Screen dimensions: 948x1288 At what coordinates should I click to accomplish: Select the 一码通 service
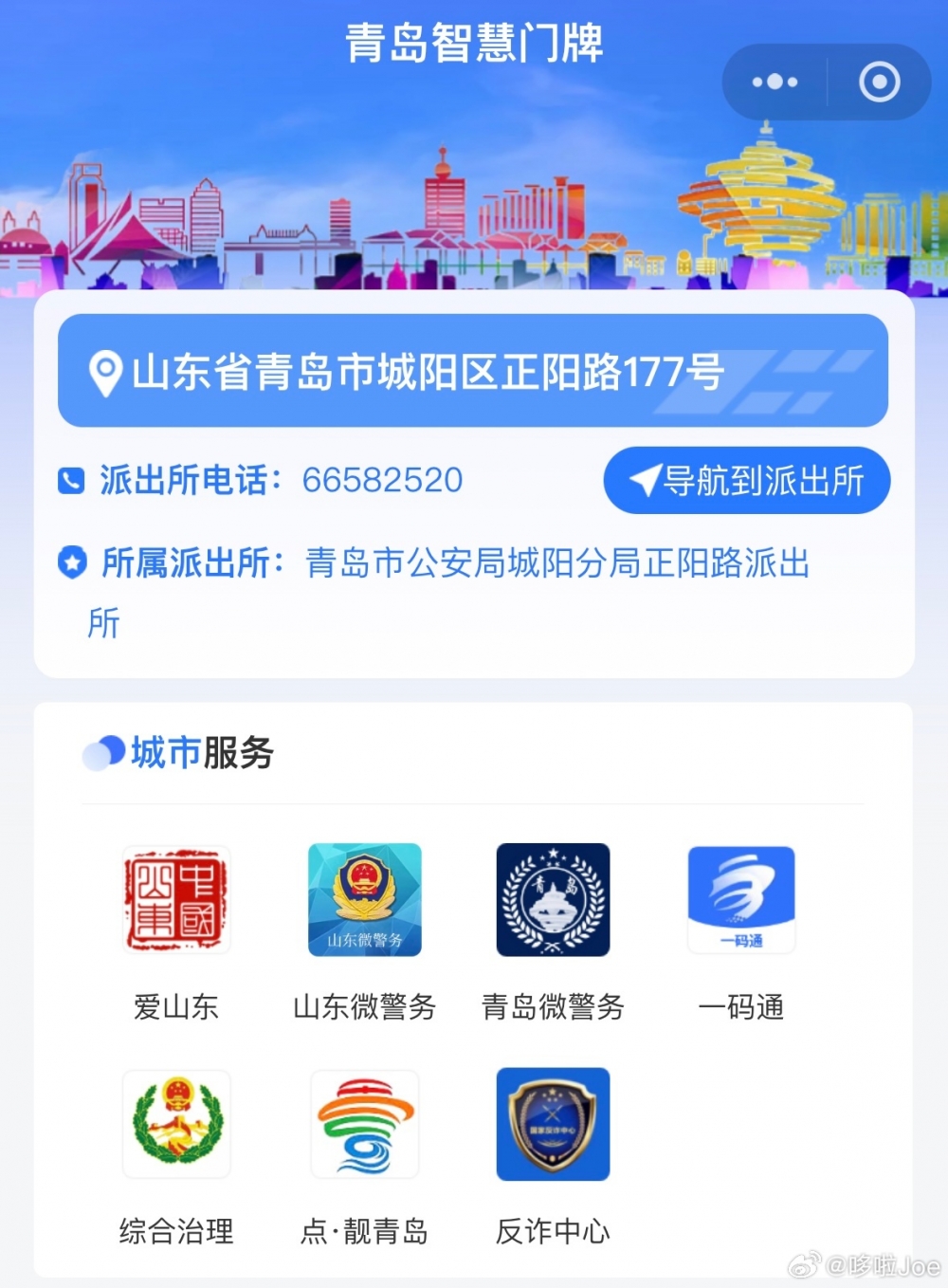click(x=741, y=900)
